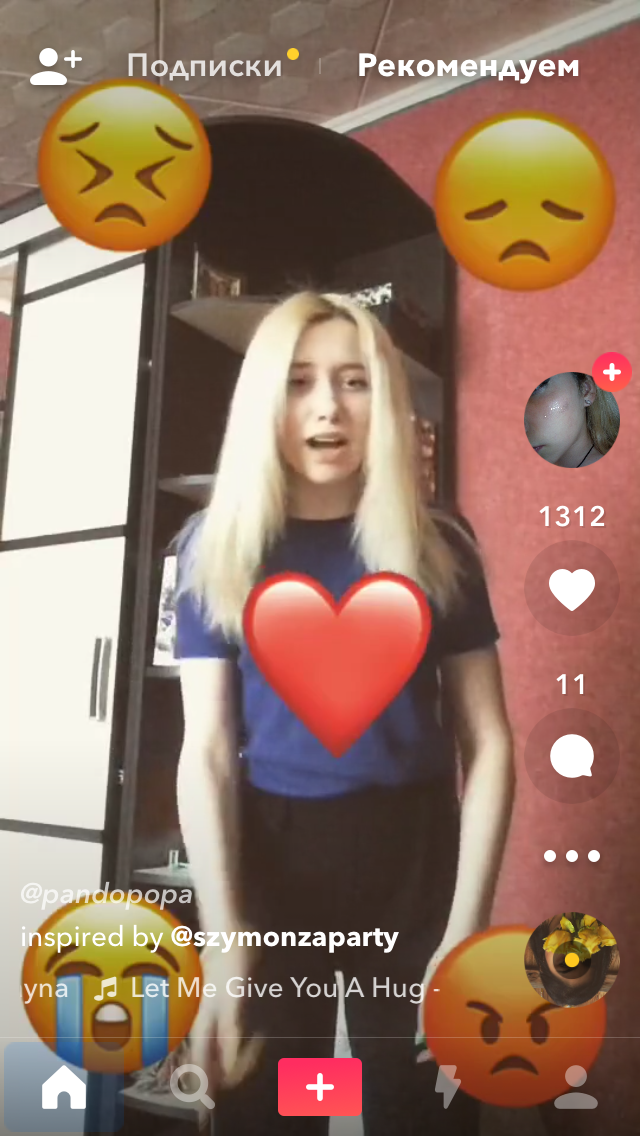This screenshot has height=1136, width=640.
Task: Open the lightning notifications tab
Action: [447, 1087]
